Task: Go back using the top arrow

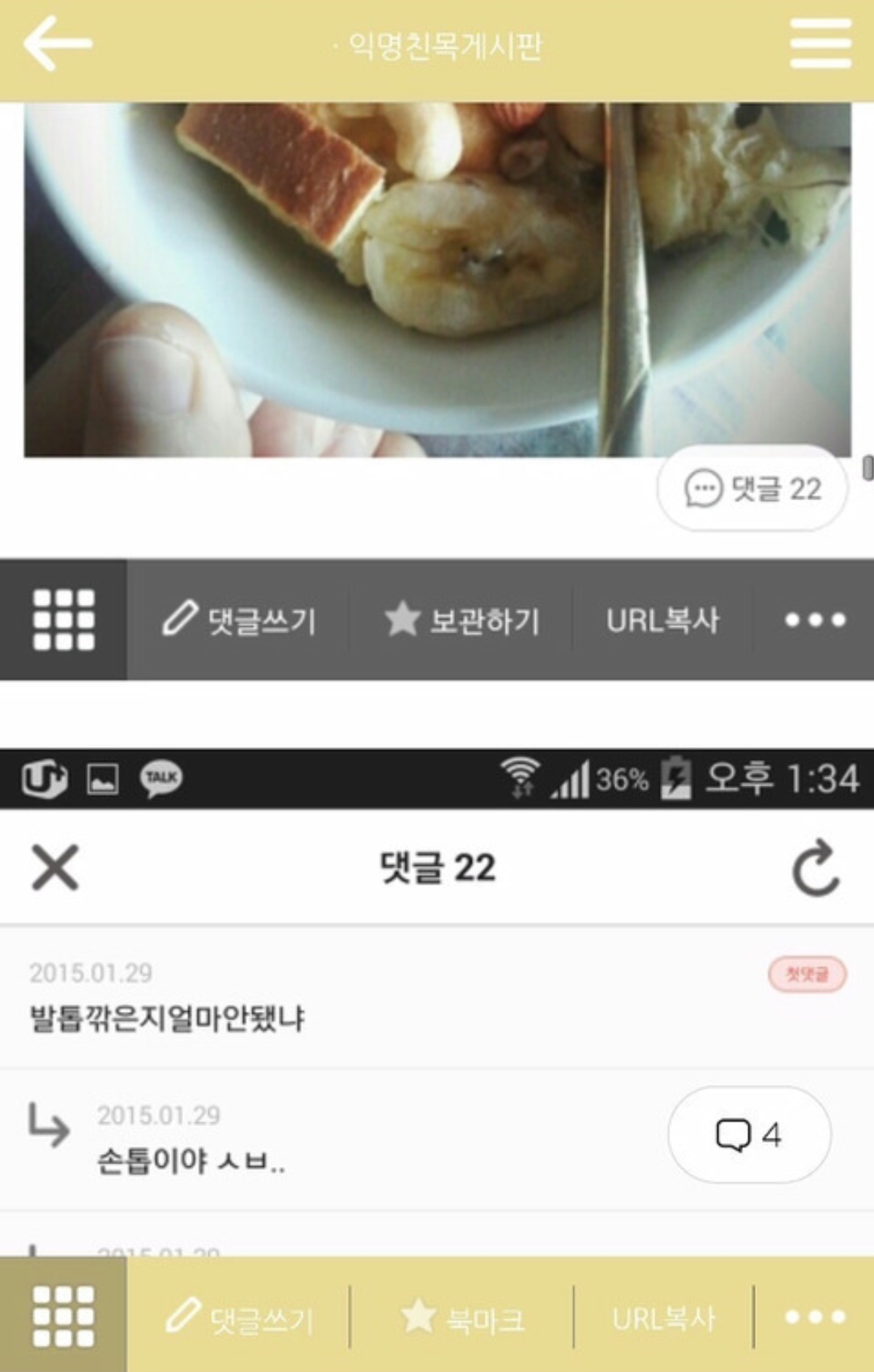Action: (x=57, y=45)
